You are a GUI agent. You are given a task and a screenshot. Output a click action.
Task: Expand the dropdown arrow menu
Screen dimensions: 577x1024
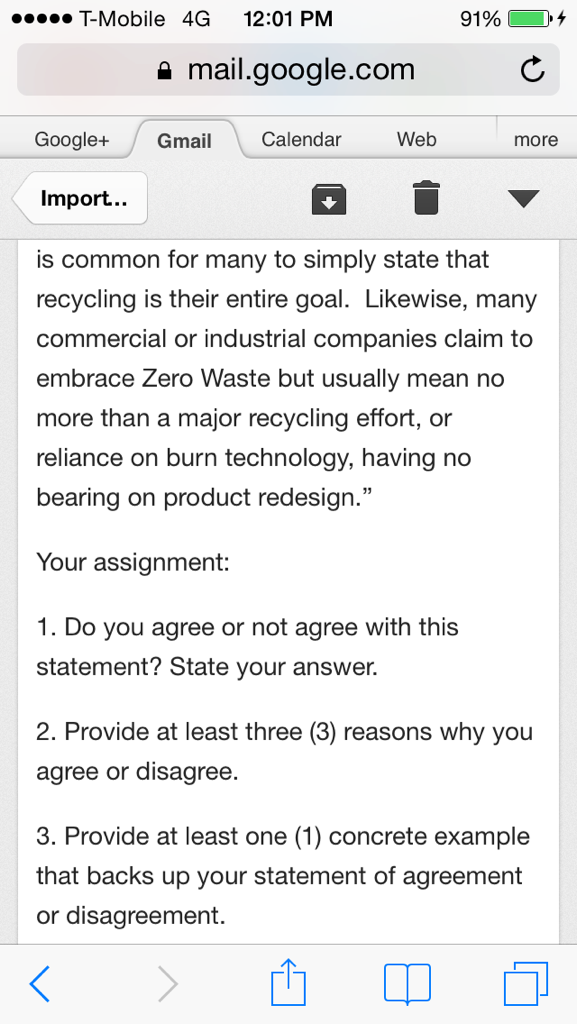click(523, 199)
